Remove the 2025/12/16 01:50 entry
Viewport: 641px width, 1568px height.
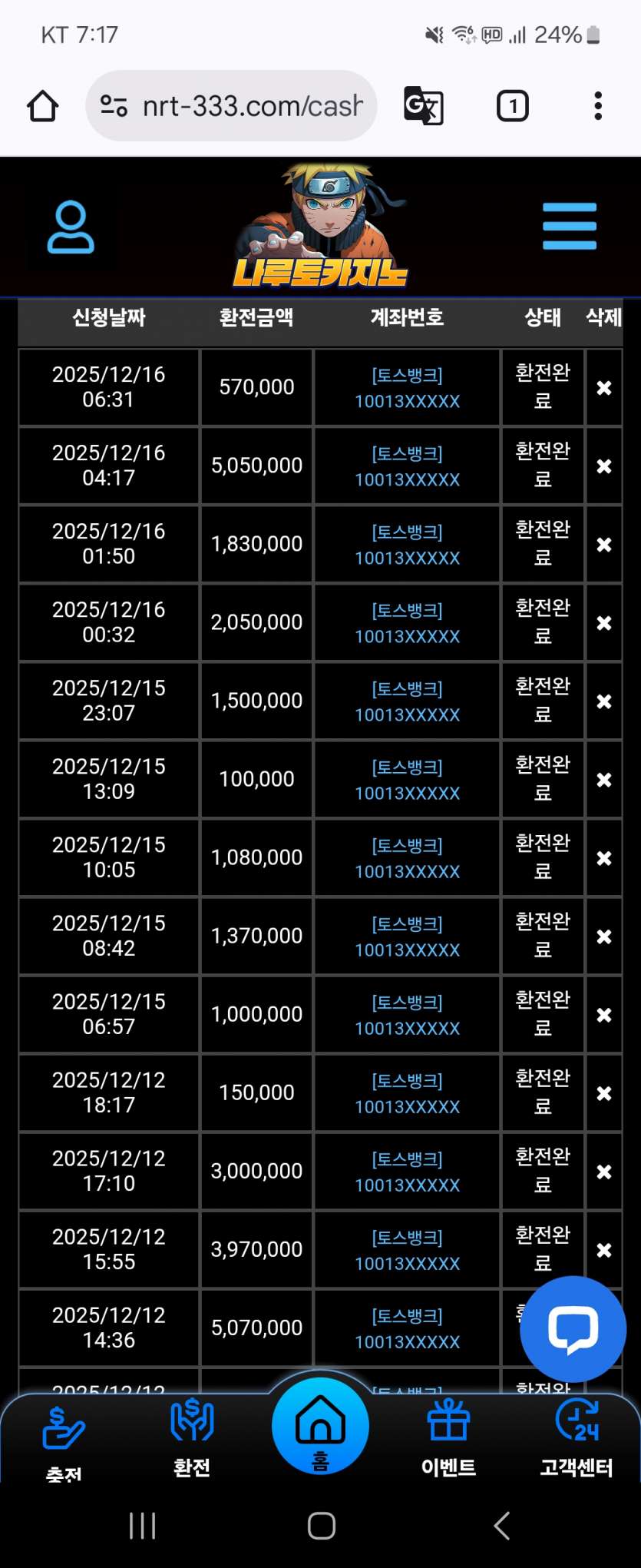[x=604, y=545]
